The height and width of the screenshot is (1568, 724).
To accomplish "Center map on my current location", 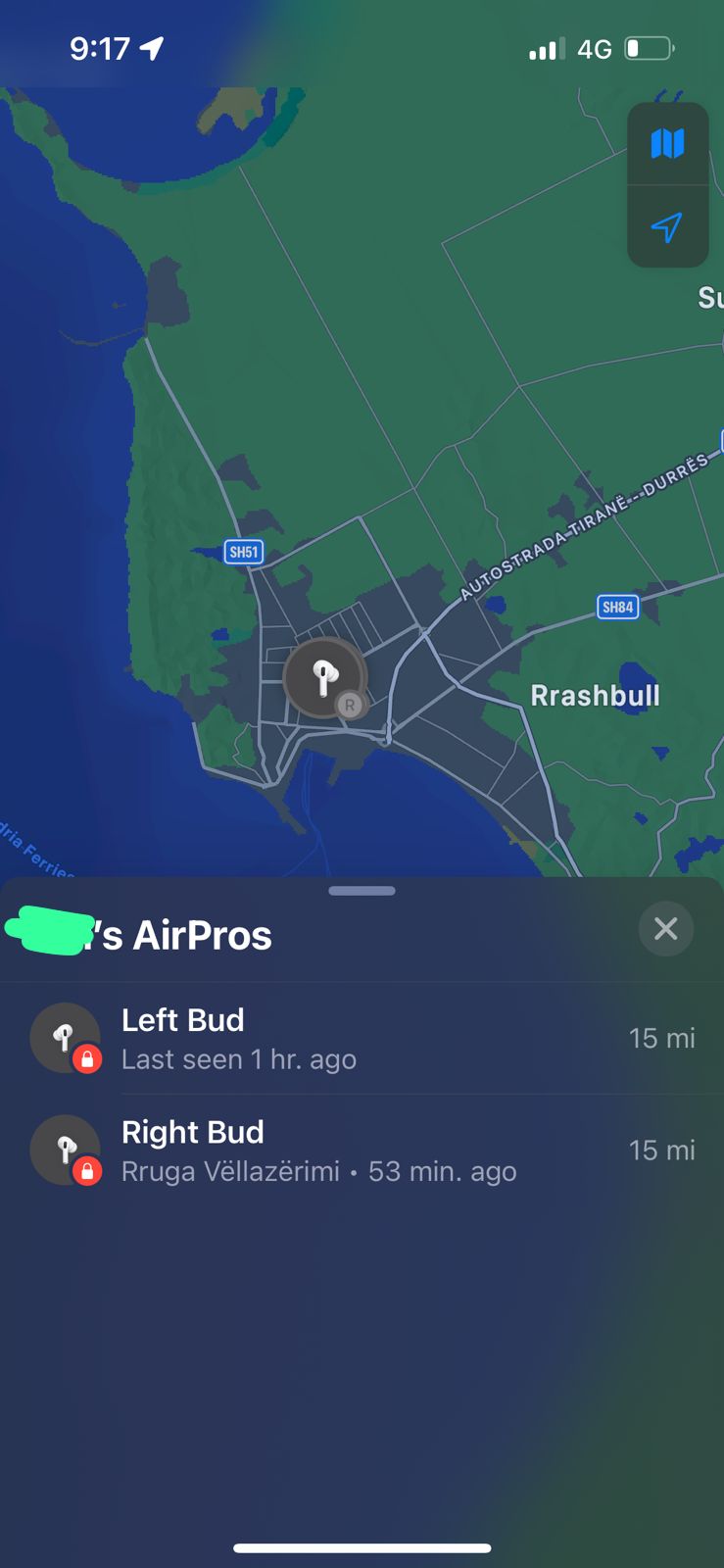I will coord(667,227).
